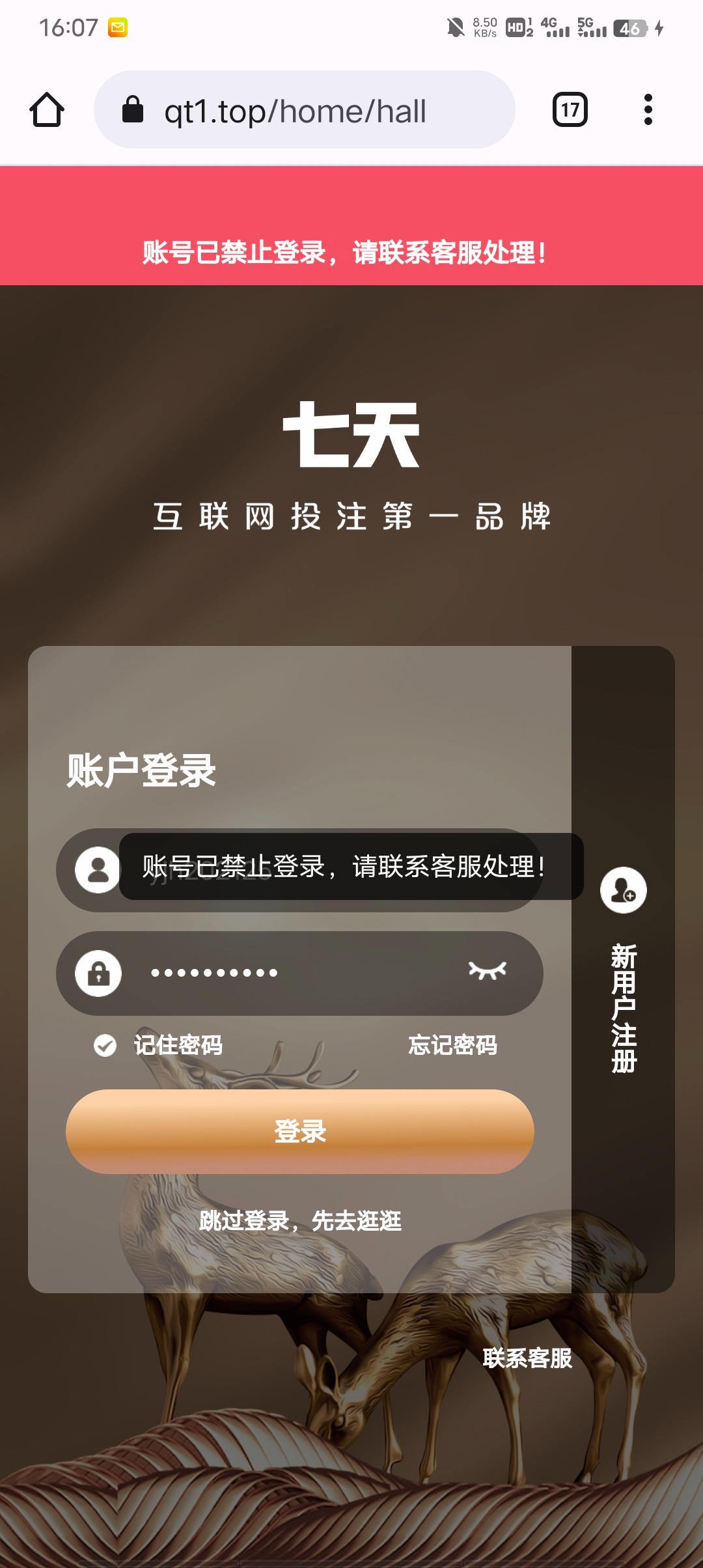The width and height of the screenshot is (703, 1568).
Task: Tap the browser home icon
Action: 47,109
